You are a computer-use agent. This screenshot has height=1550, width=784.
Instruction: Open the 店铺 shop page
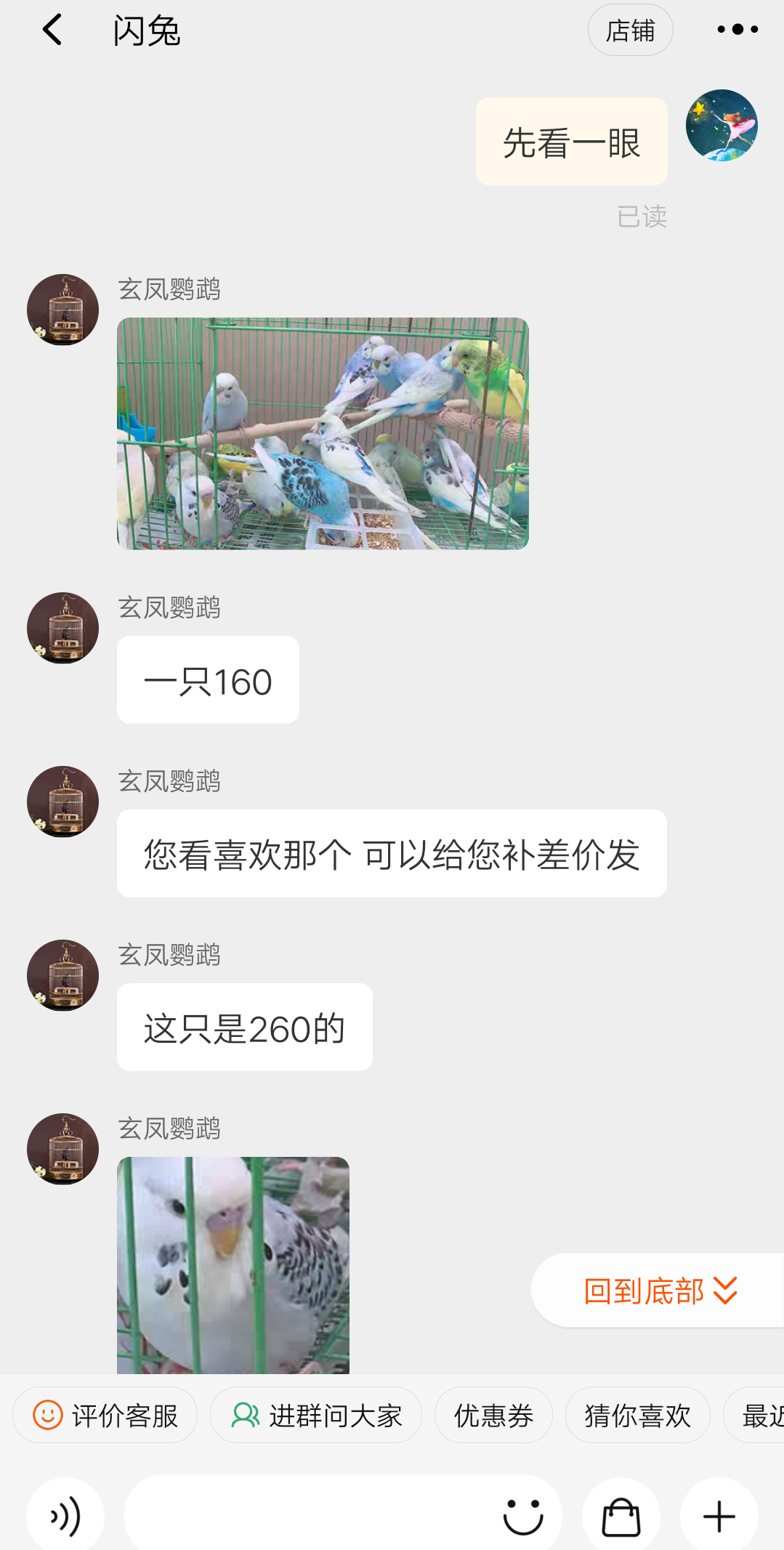click(x=630, y=31)
